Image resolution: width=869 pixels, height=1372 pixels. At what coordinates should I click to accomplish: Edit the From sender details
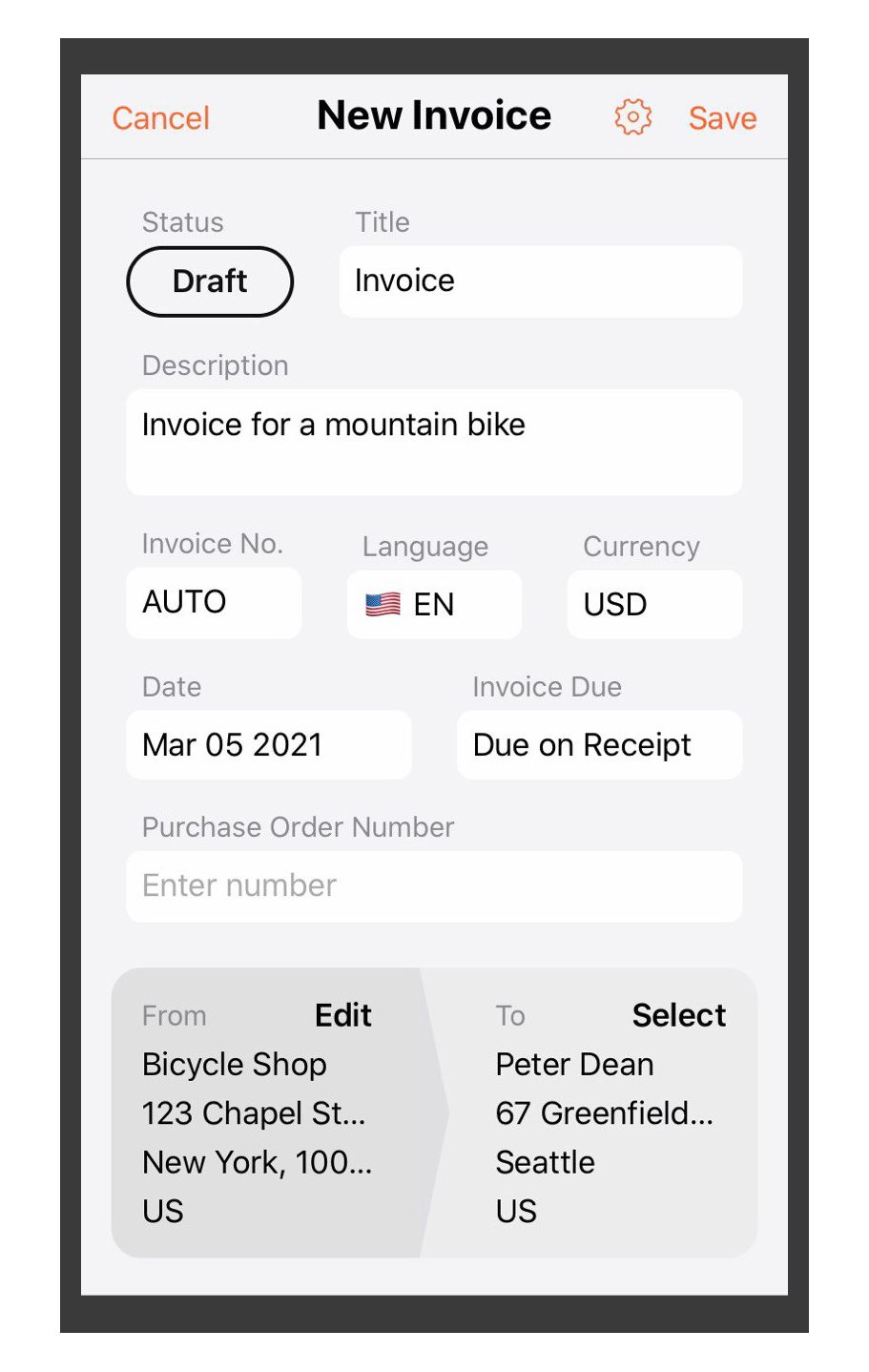[343, 1015]
